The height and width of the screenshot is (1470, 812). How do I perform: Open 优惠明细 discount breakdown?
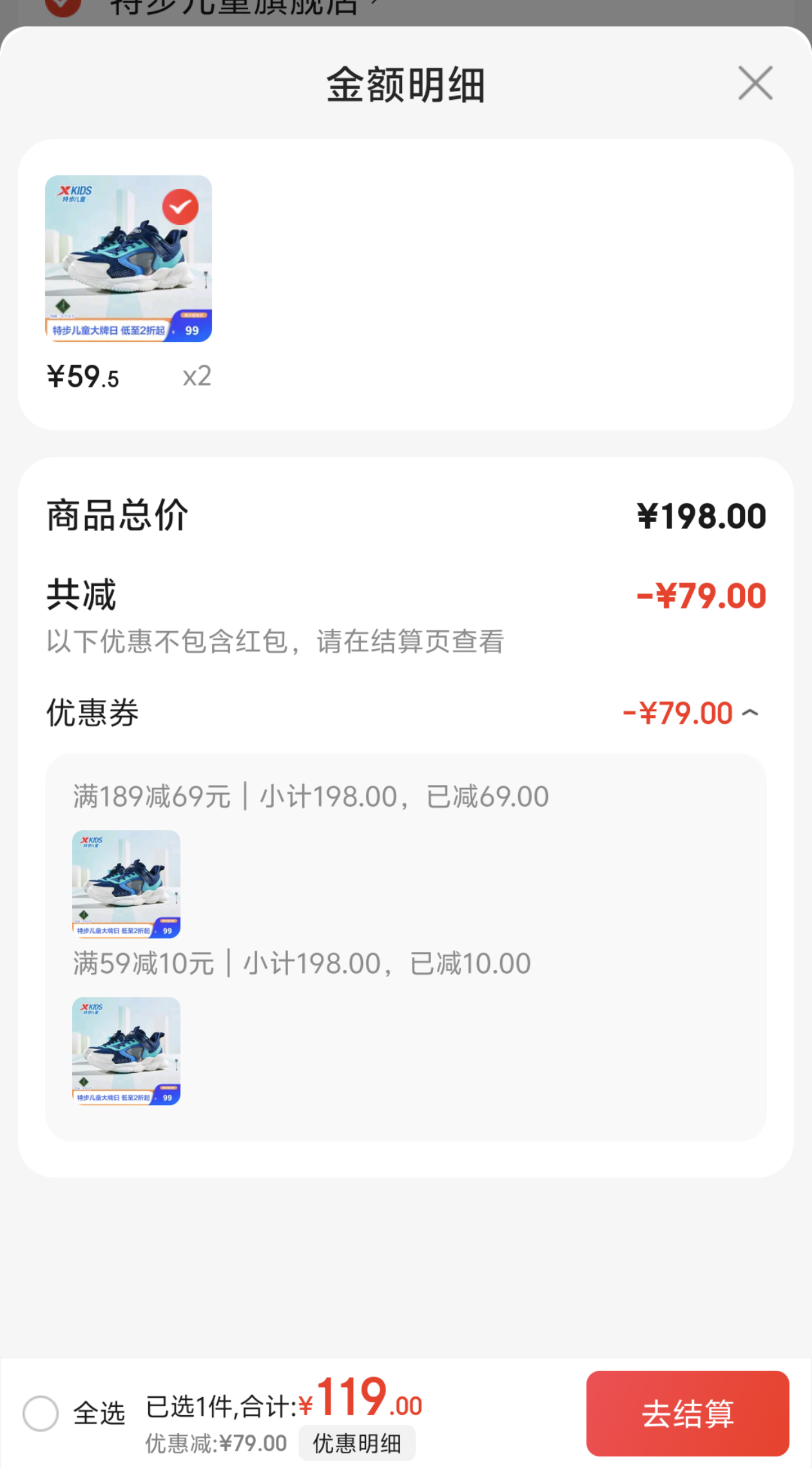coord(356,1444)
